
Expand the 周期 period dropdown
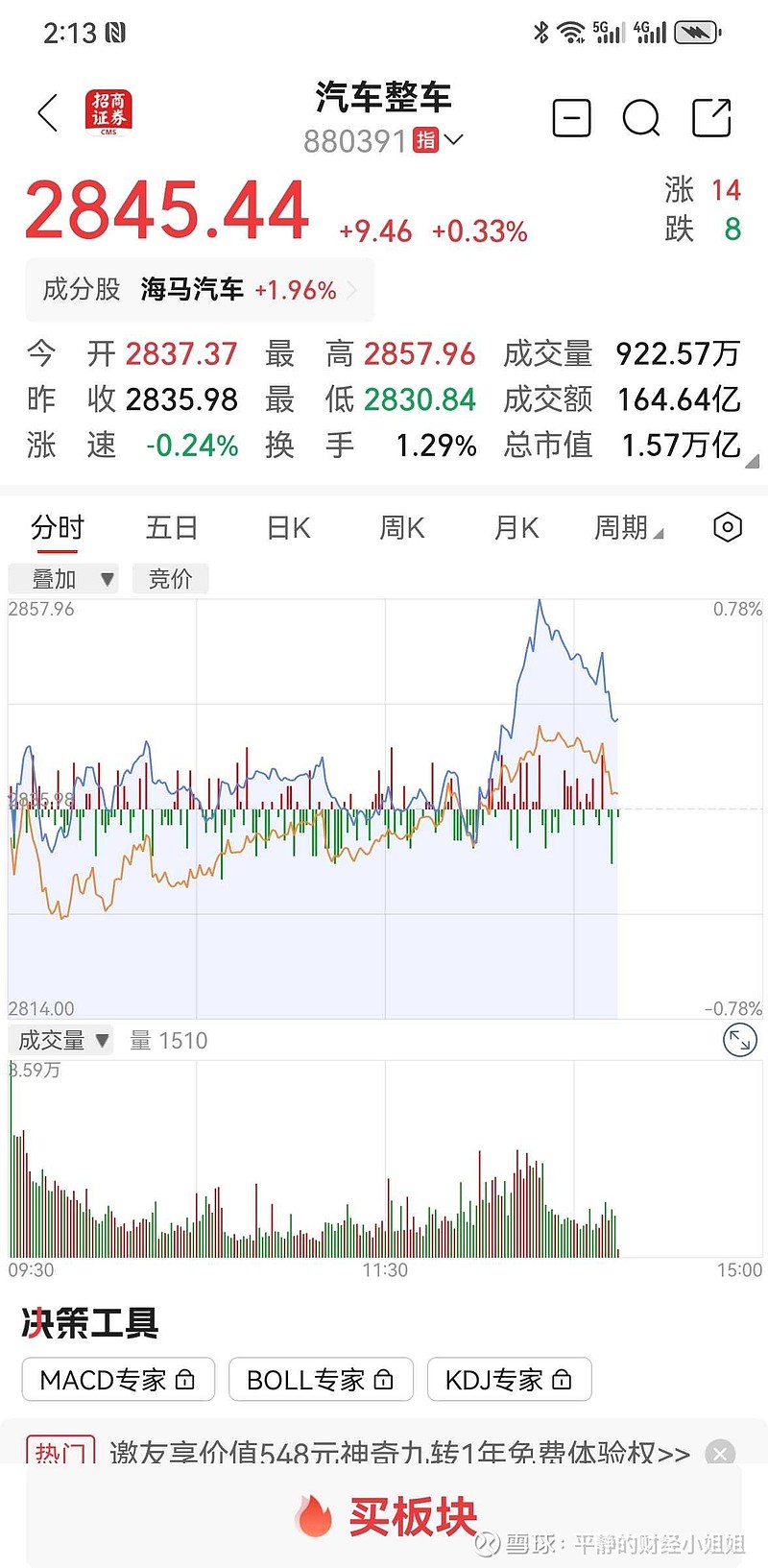tap(629, 527)
